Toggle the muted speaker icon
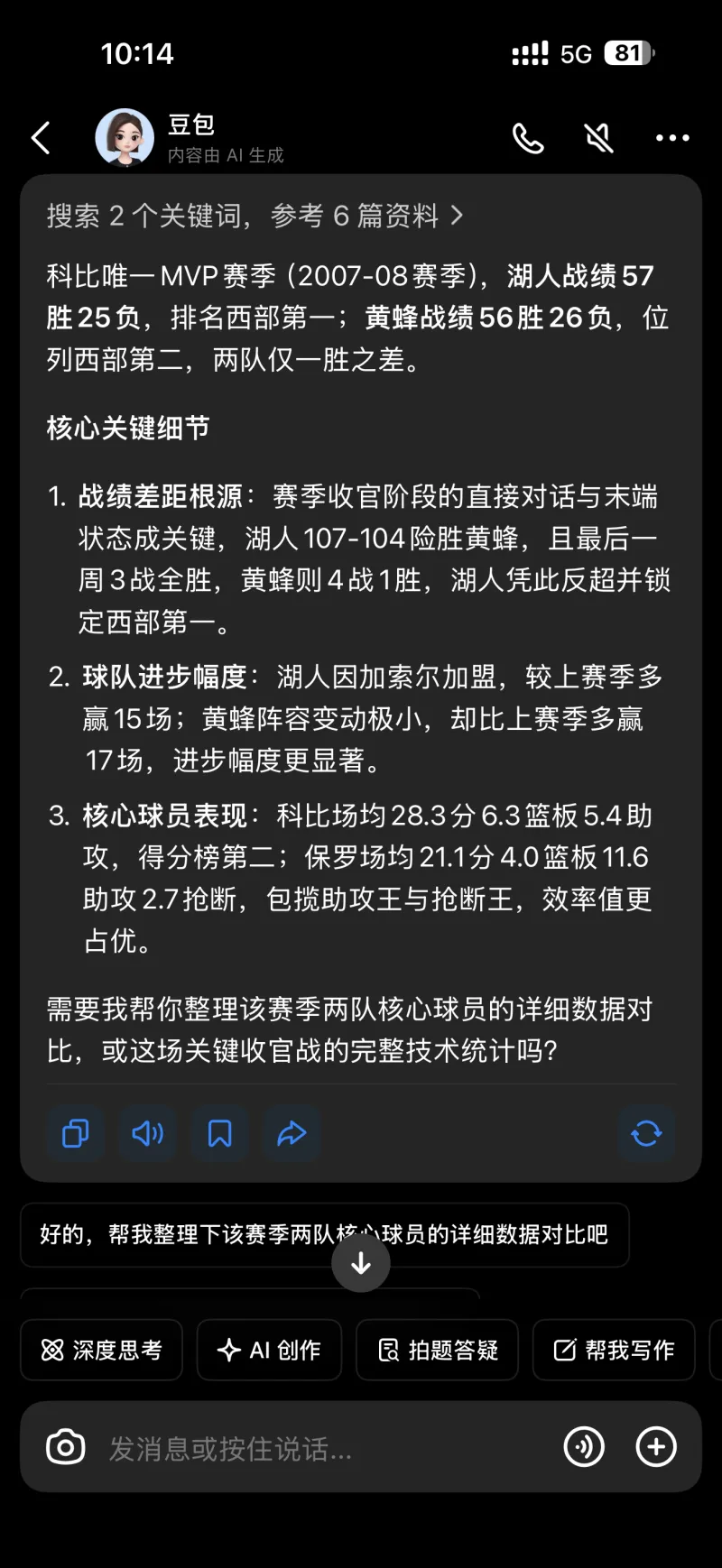722x1568 pixels. [599, 138]
